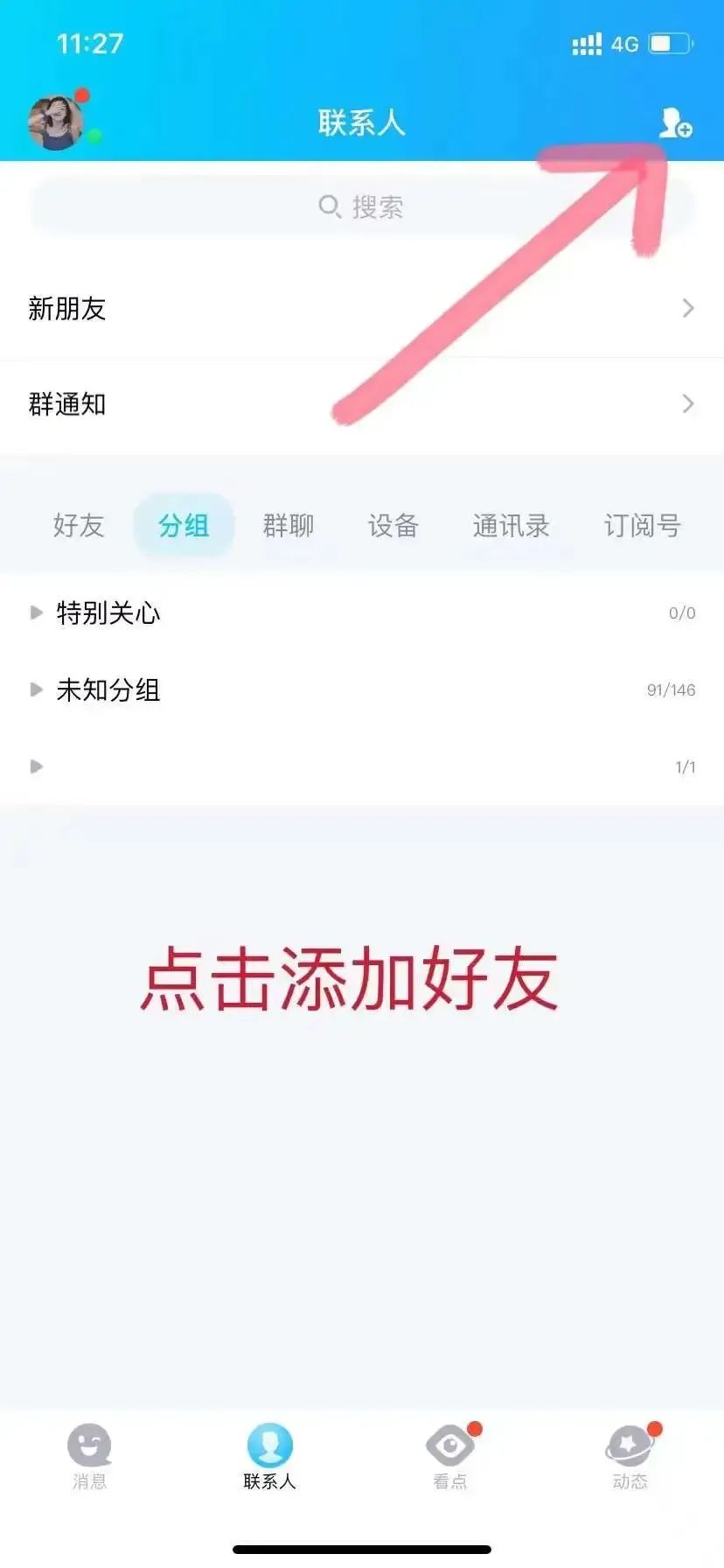Image resolution: width=724 pixels, height=1568 pixels.
Task: Open 新朋友 requests
Action: point(361,308)
